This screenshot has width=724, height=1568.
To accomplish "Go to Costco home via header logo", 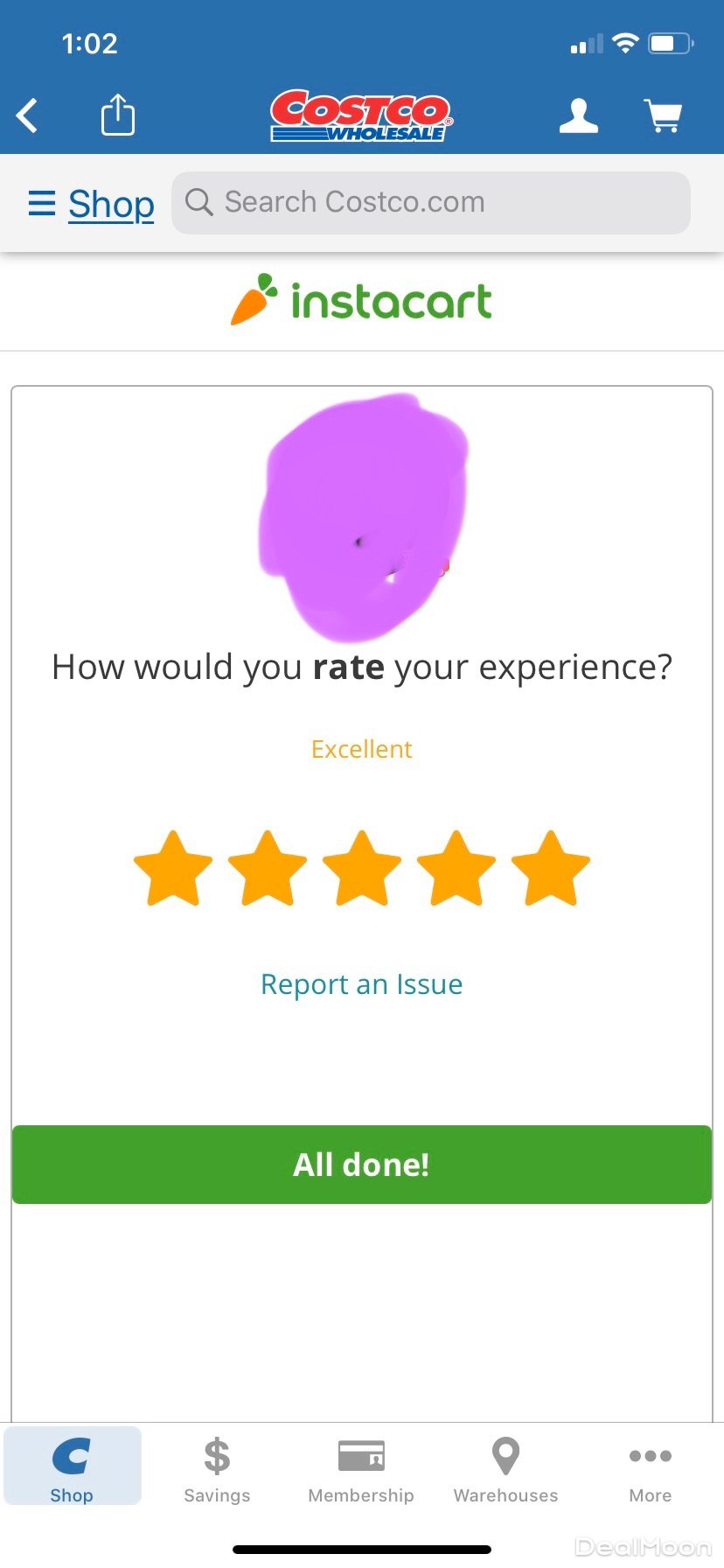I will point(361,115).
